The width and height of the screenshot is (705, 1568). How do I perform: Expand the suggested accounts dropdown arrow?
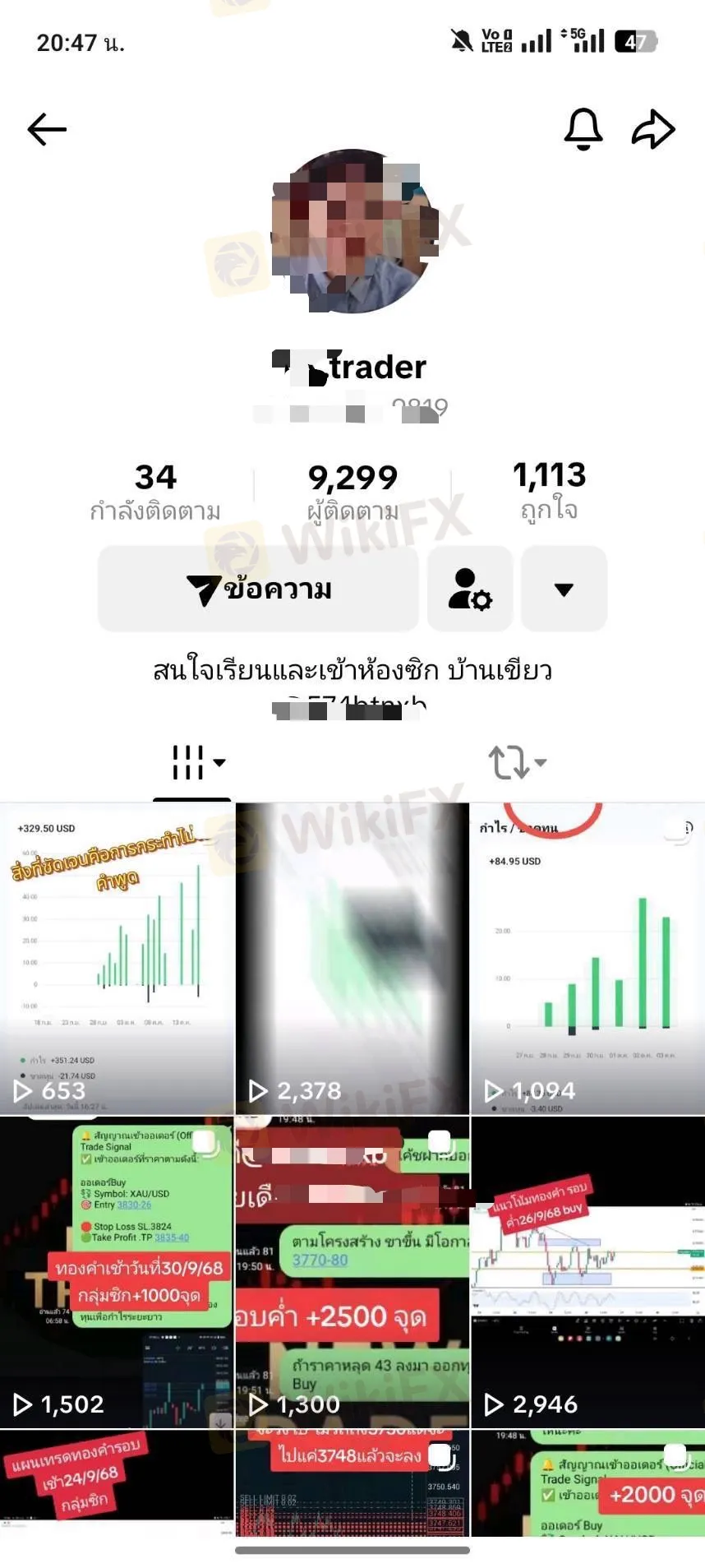click(x=564, y=589)
